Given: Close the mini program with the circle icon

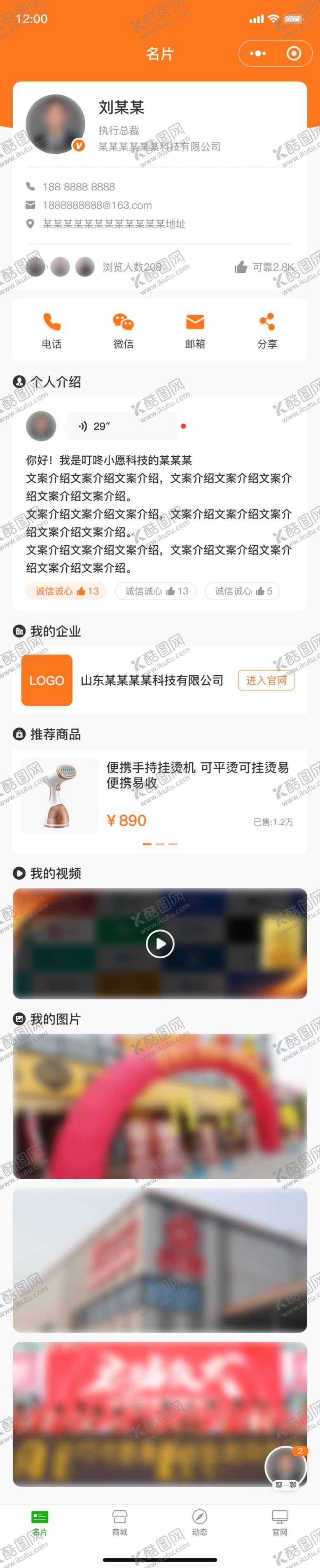Looking at the screenshot, I should click(293, 54).
